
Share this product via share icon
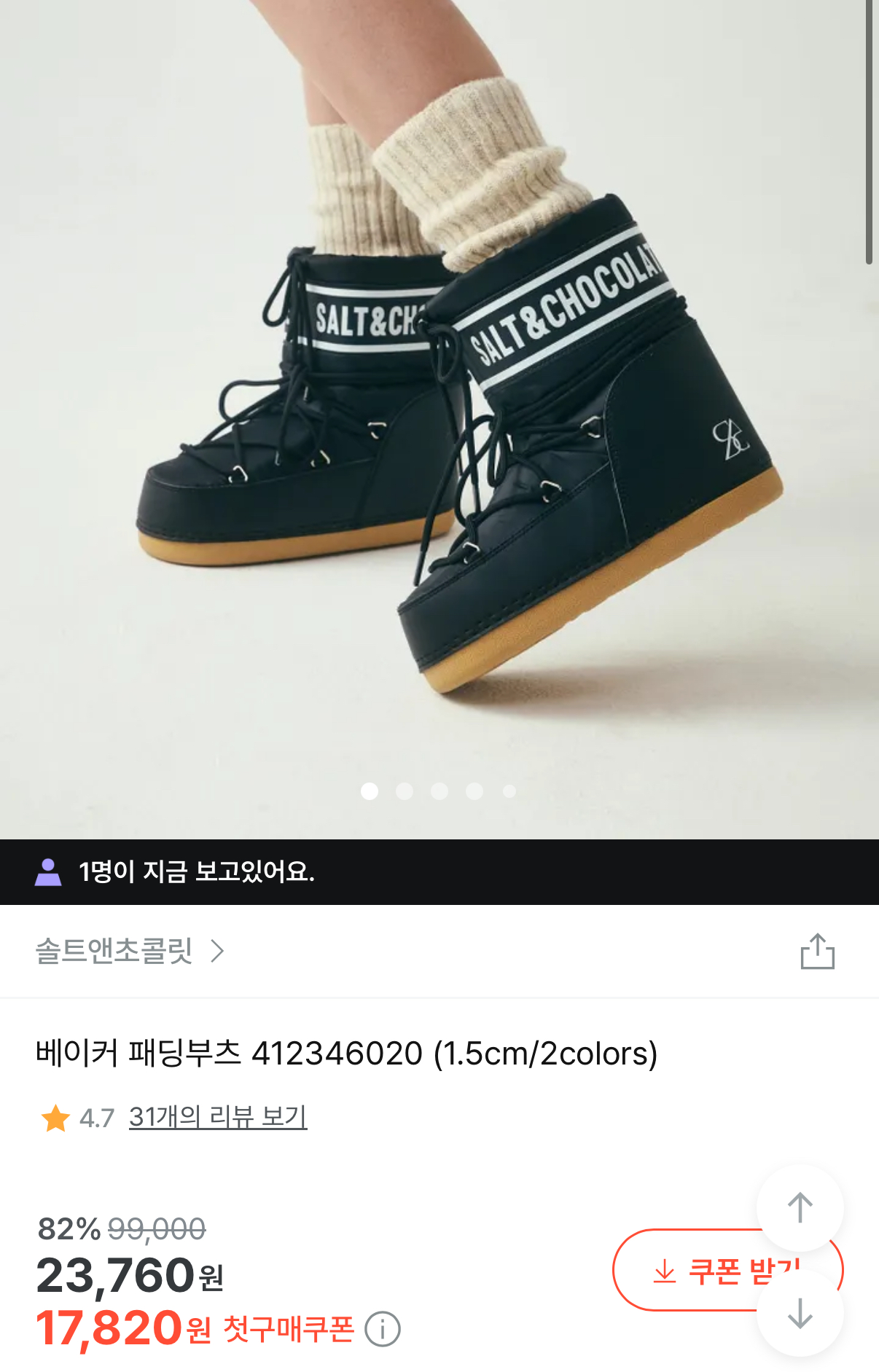pyautogui.click(x=817, y=952)
